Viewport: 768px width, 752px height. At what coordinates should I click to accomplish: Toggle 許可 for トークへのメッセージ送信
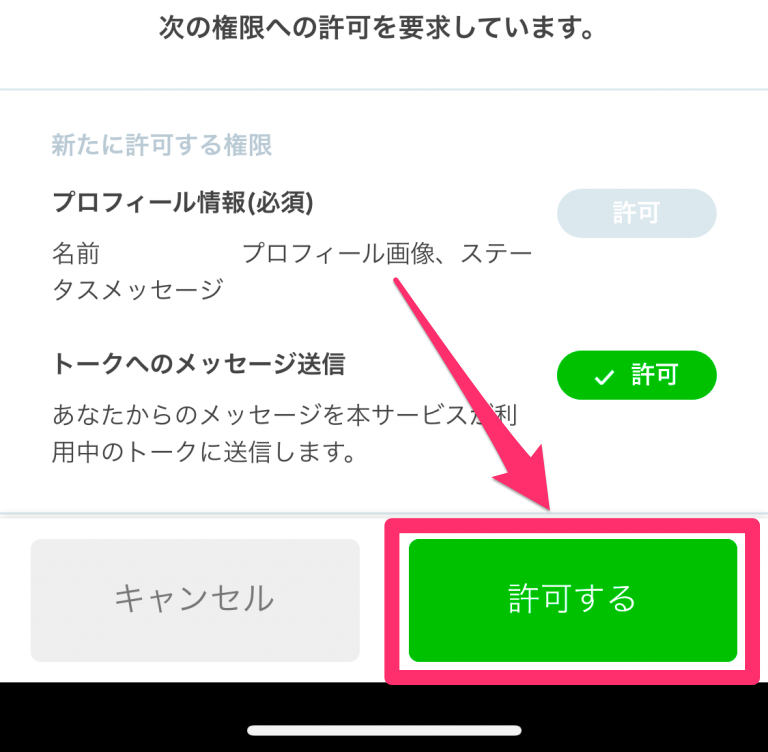point(636,376)
